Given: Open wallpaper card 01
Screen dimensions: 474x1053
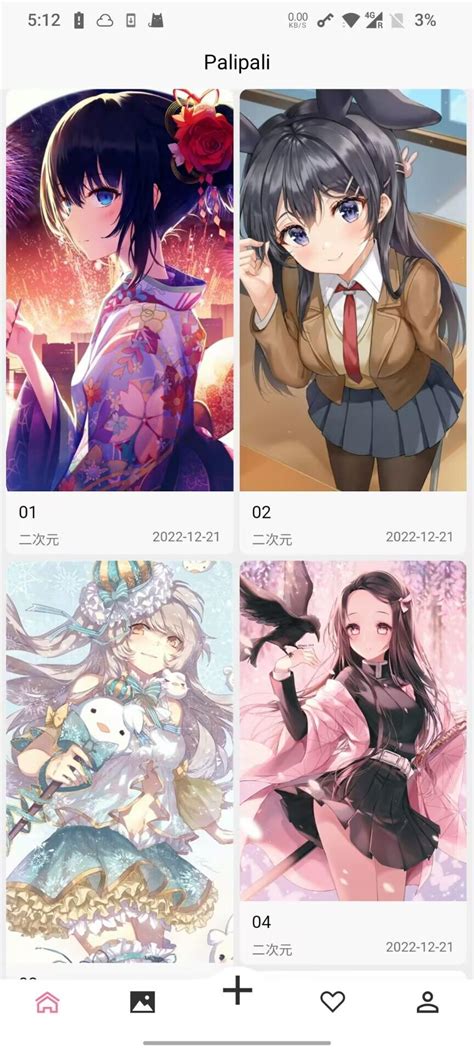Looking at the screenshot, I should click(x=120, y=320).
